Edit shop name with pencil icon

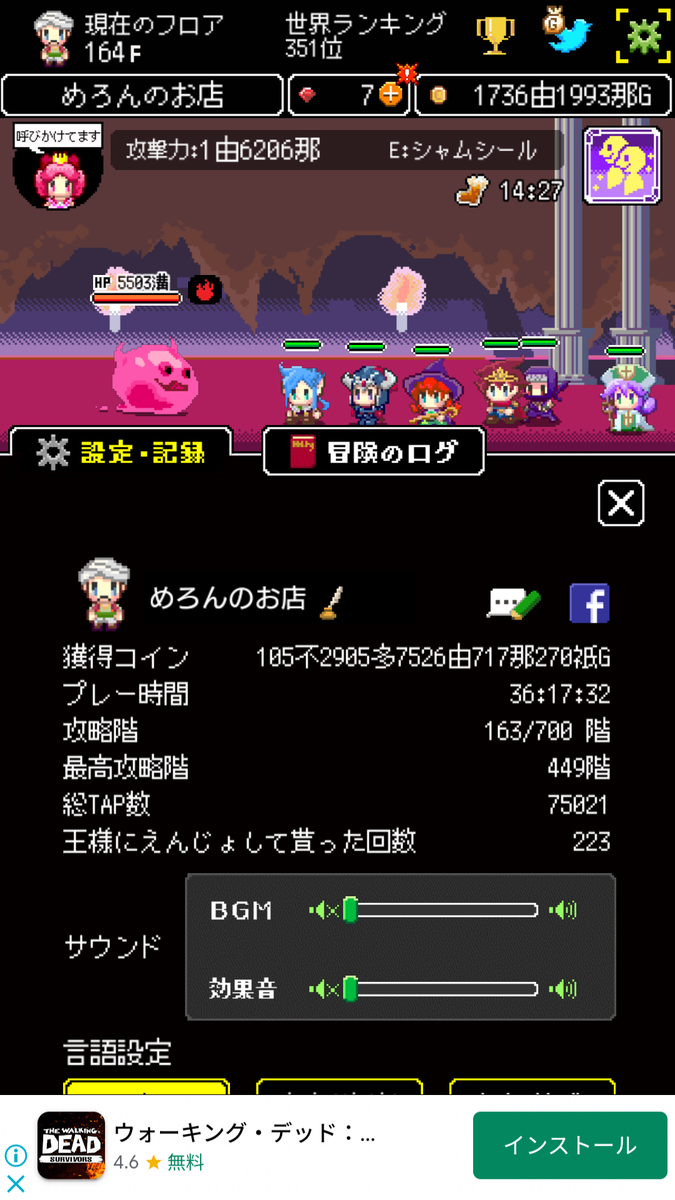coord(514,603)
